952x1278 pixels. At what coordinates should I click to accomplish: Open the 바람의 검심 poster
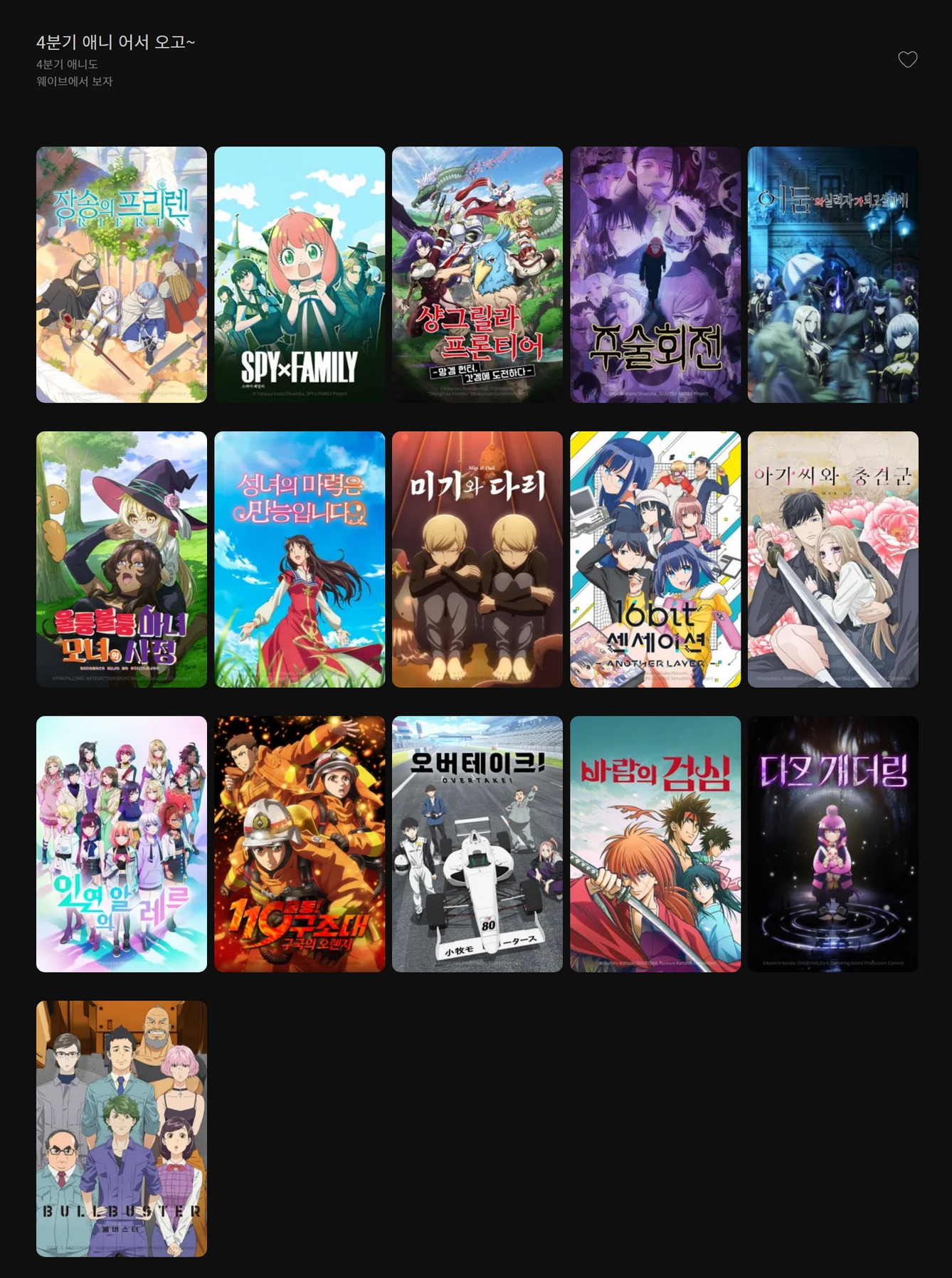(655, 844)
